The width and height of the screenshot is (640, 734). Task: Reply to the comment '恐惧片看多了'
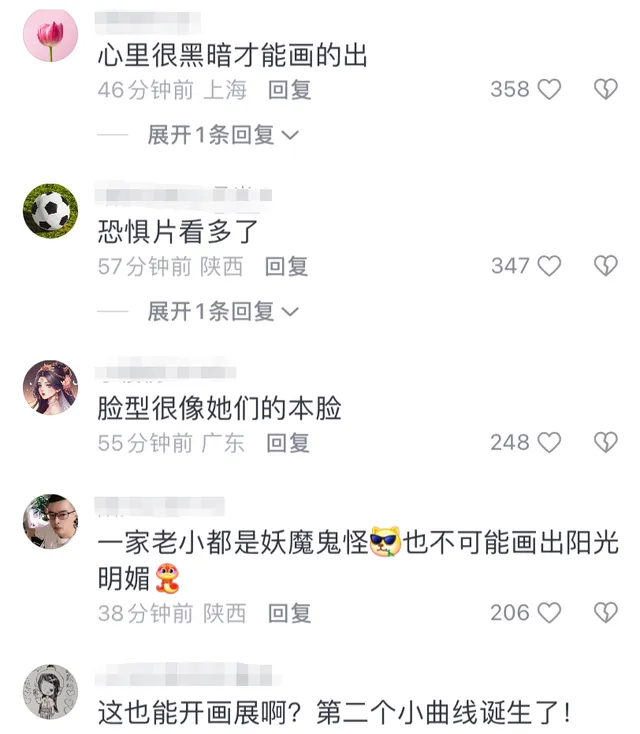(x=286, y=267)
